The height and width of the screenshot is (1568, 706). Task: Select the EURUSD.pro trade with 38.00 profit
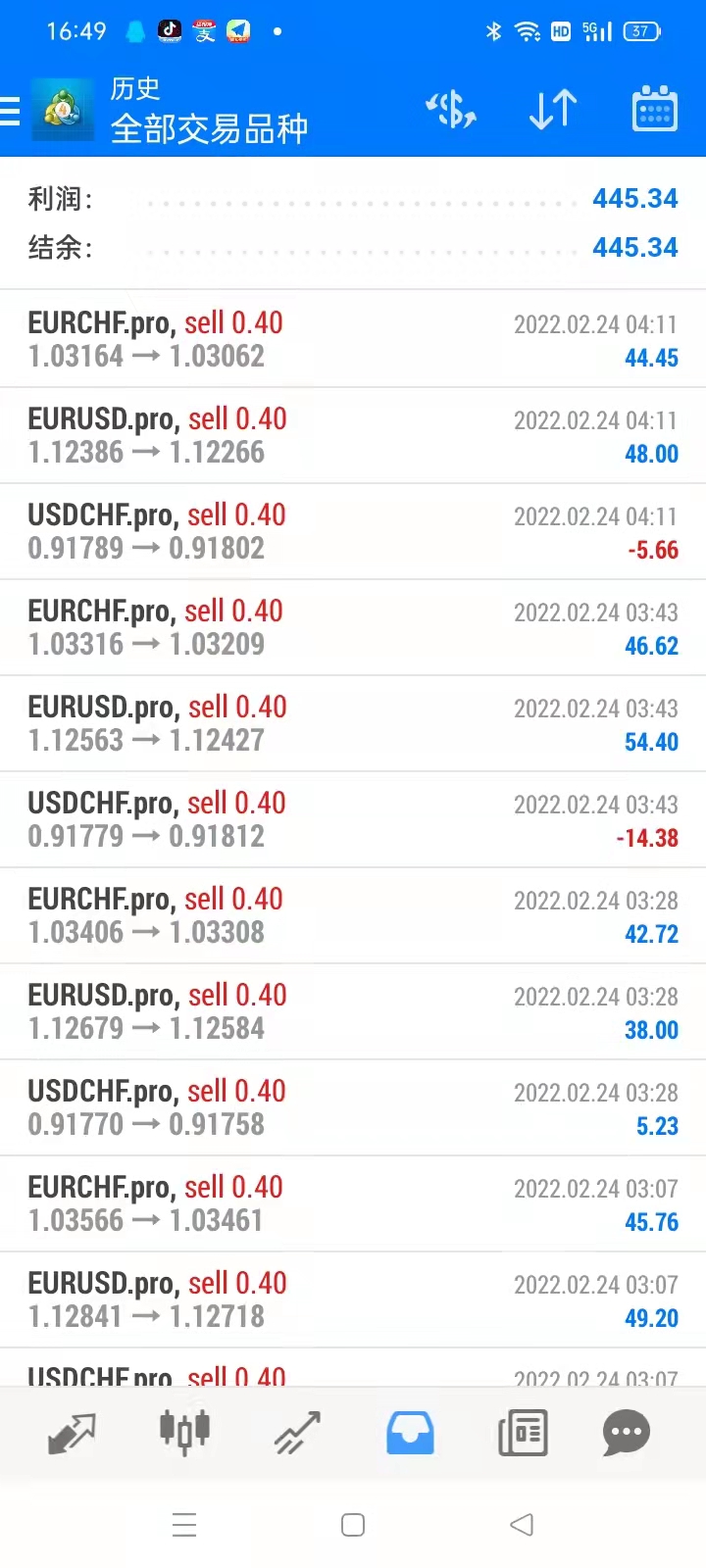pos(353,1011)
